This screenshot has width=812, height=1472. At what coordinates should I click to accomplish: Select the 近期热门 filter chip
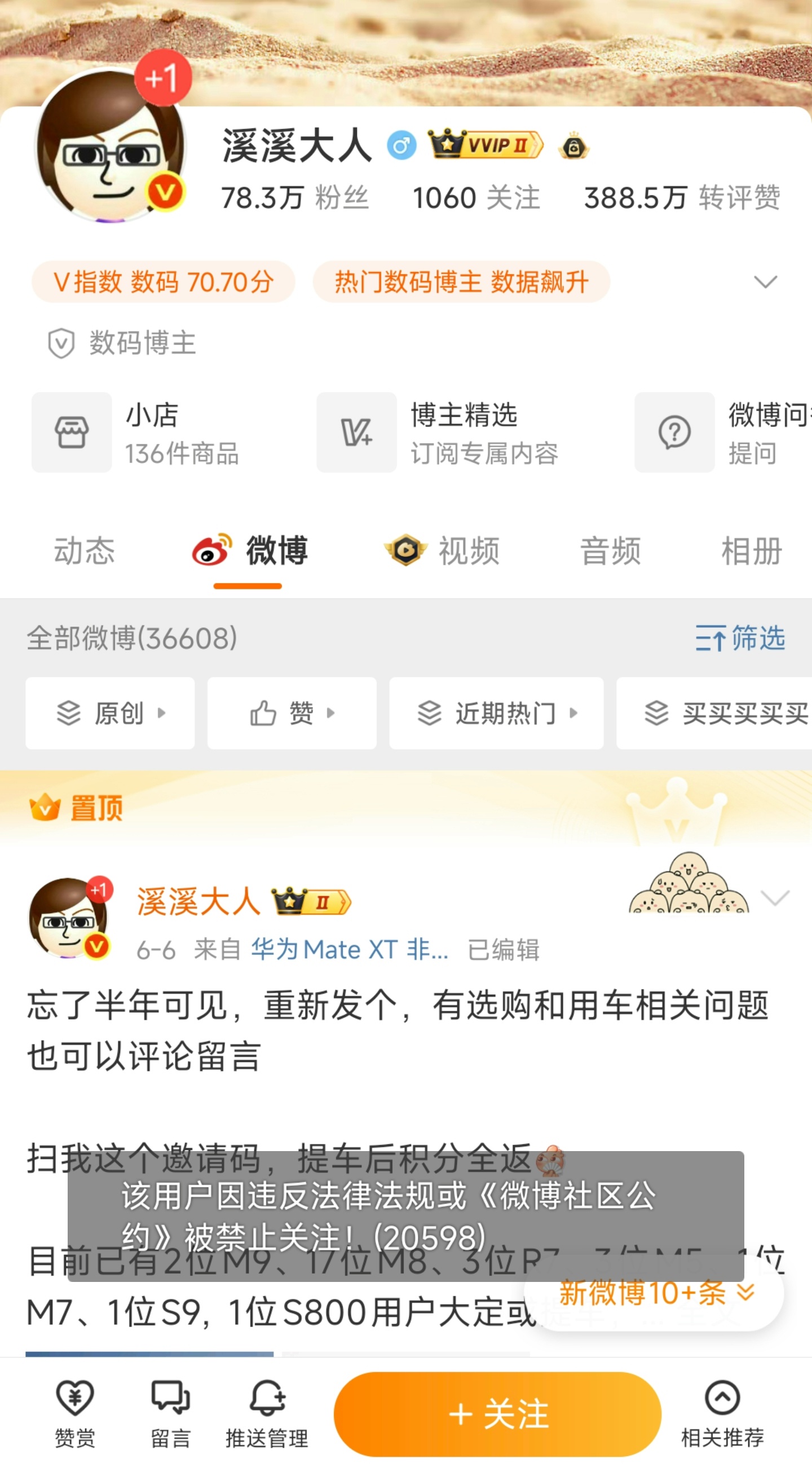496,713
